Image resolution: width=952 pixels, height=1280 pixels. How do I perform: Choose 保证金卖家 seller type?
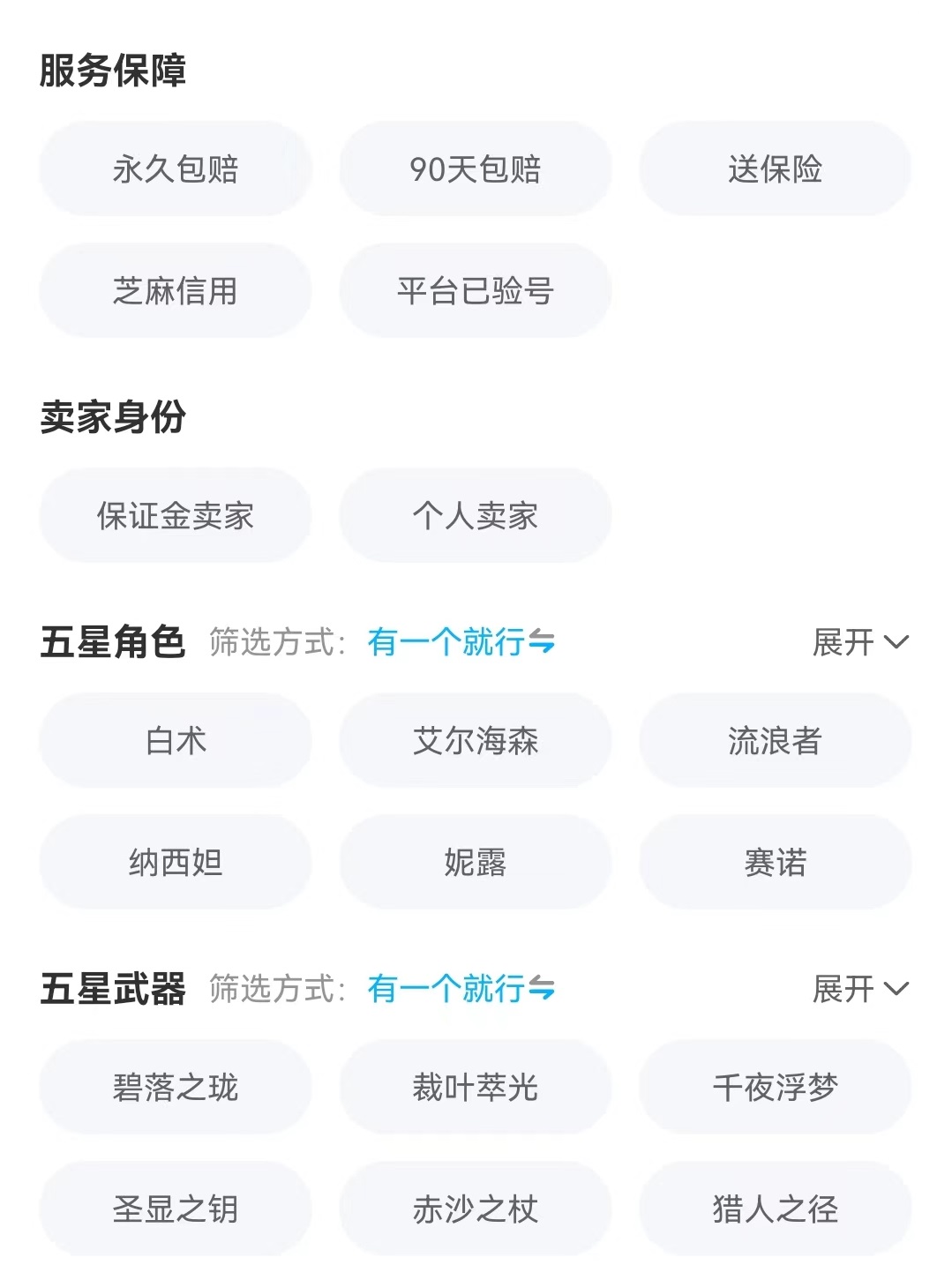[x=176, y=515]
